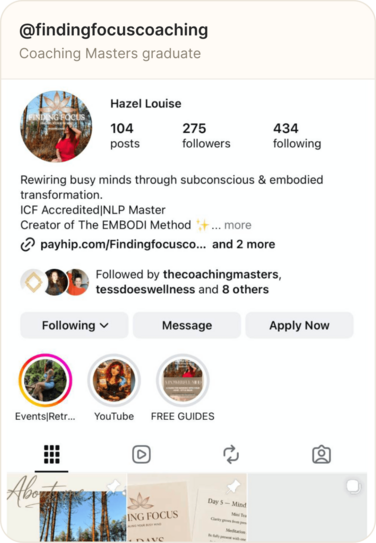View Hazel Louise's profile picture

56,126
